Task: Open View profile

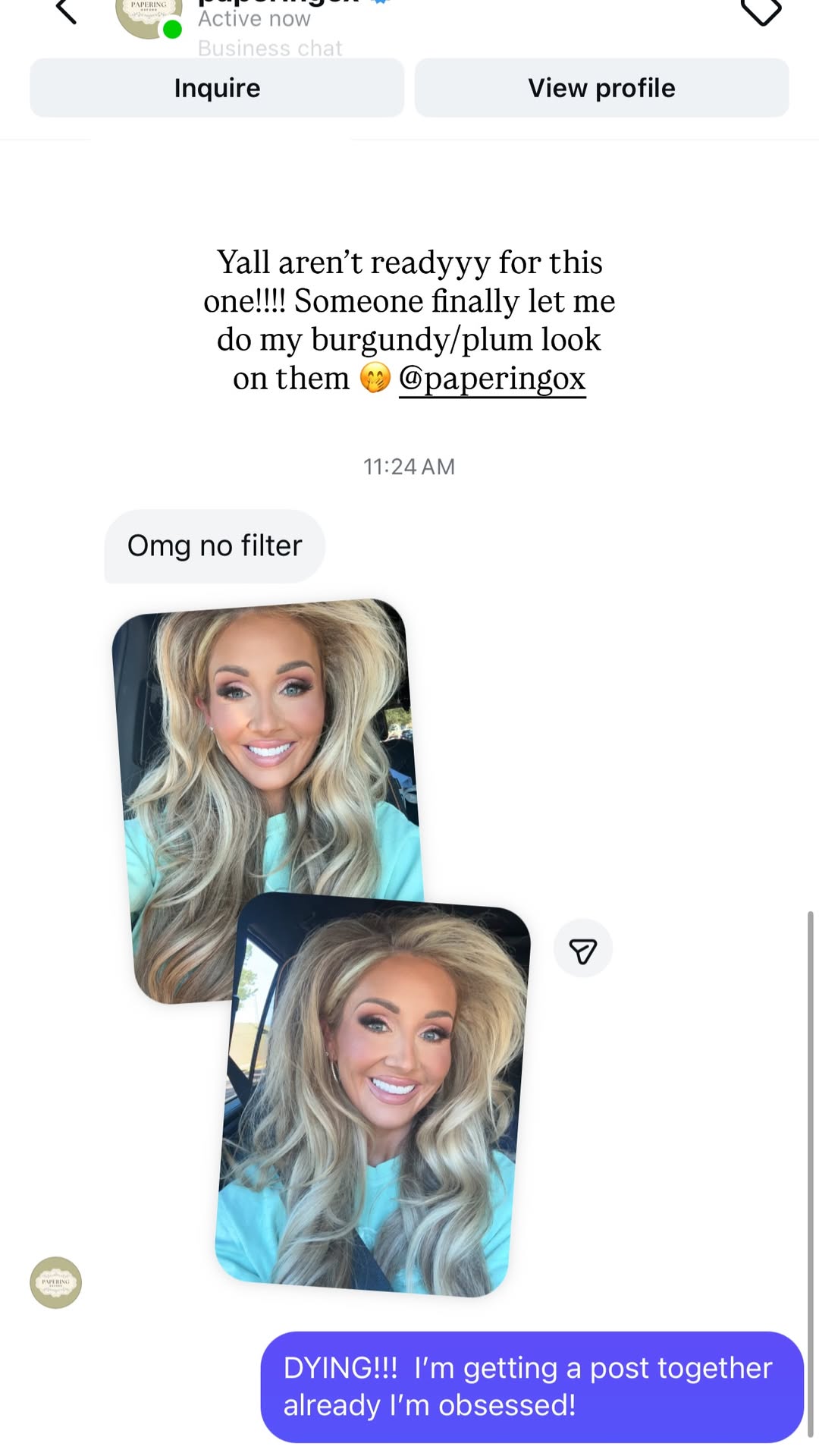Action: pos(601,88)
